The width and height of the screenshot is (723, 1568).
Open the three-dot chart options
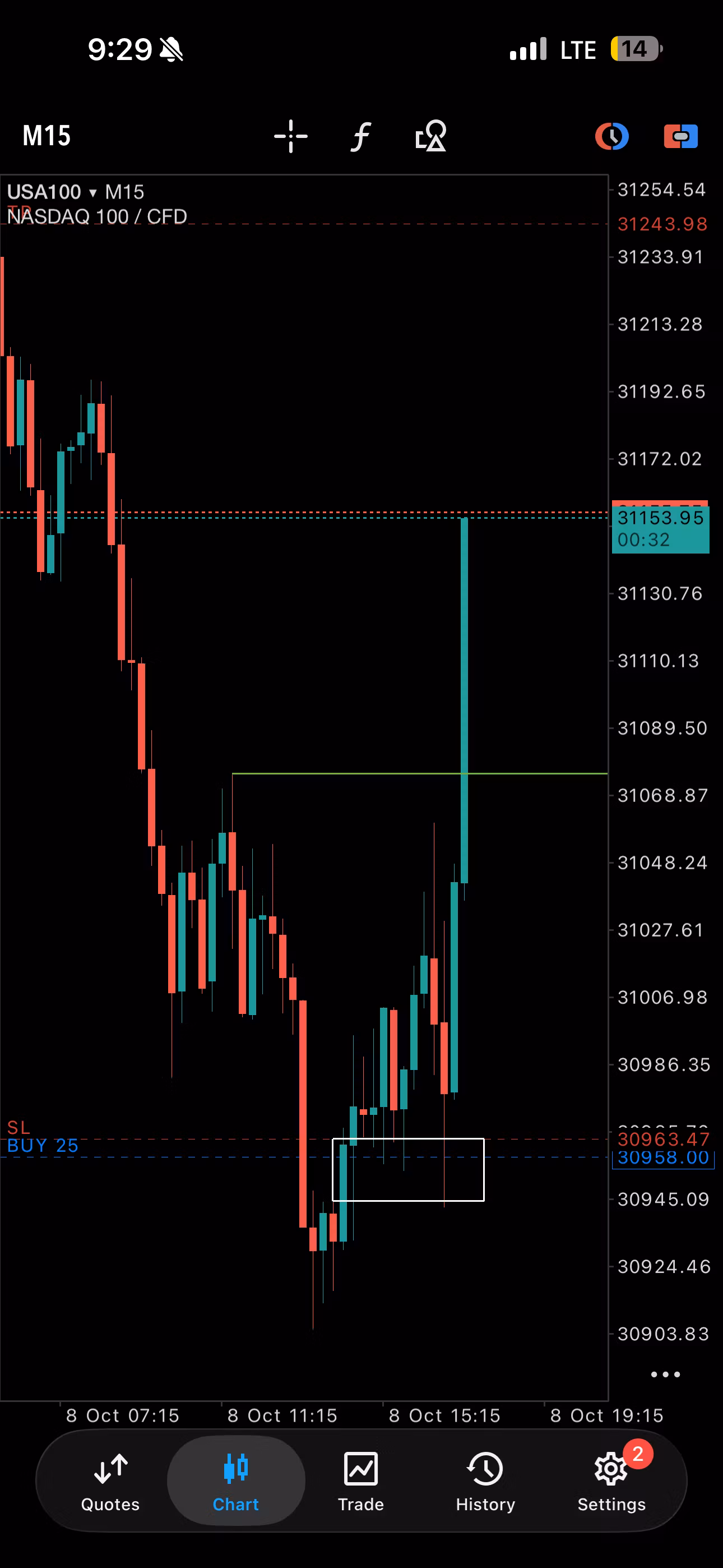point(665,1375)
